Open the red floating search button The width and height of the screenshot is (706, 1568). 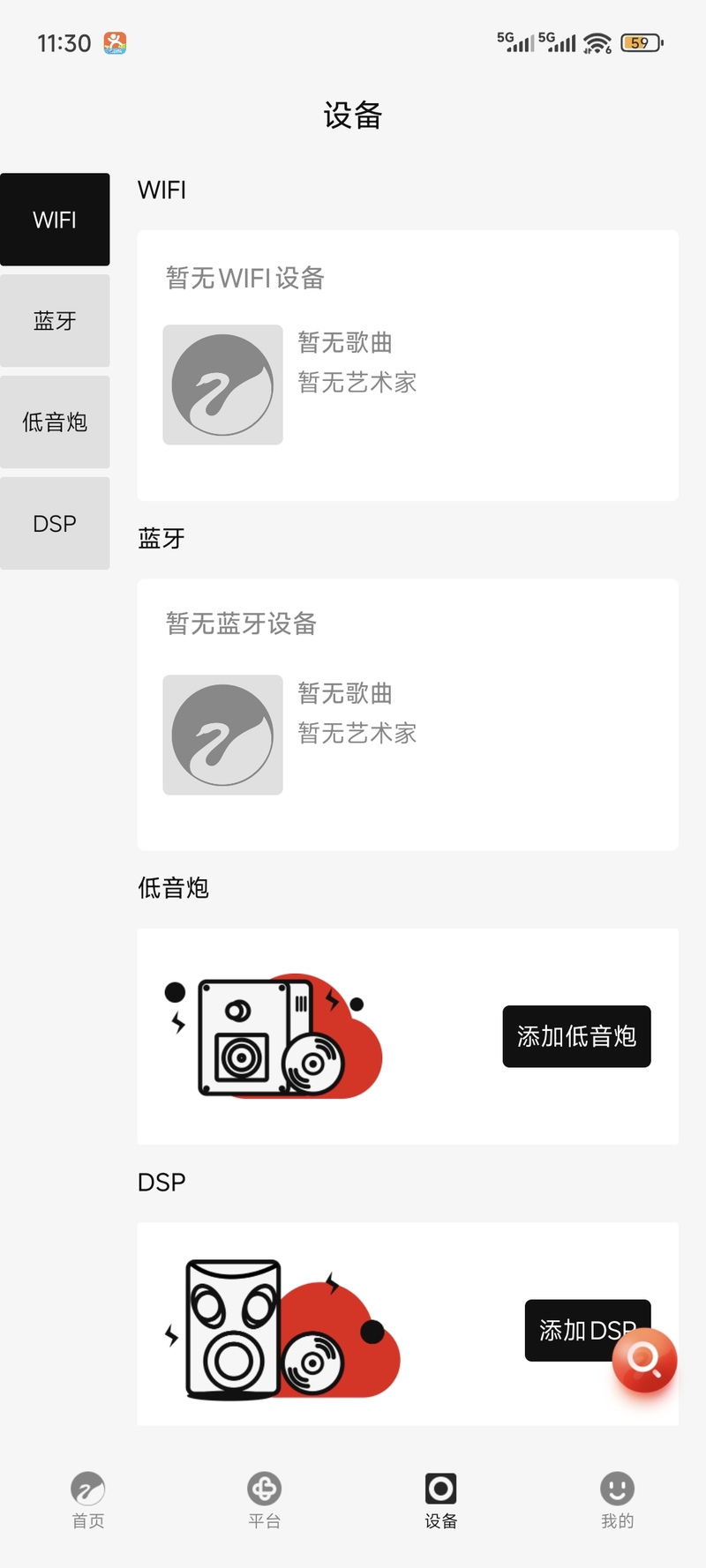(645, 1361)
